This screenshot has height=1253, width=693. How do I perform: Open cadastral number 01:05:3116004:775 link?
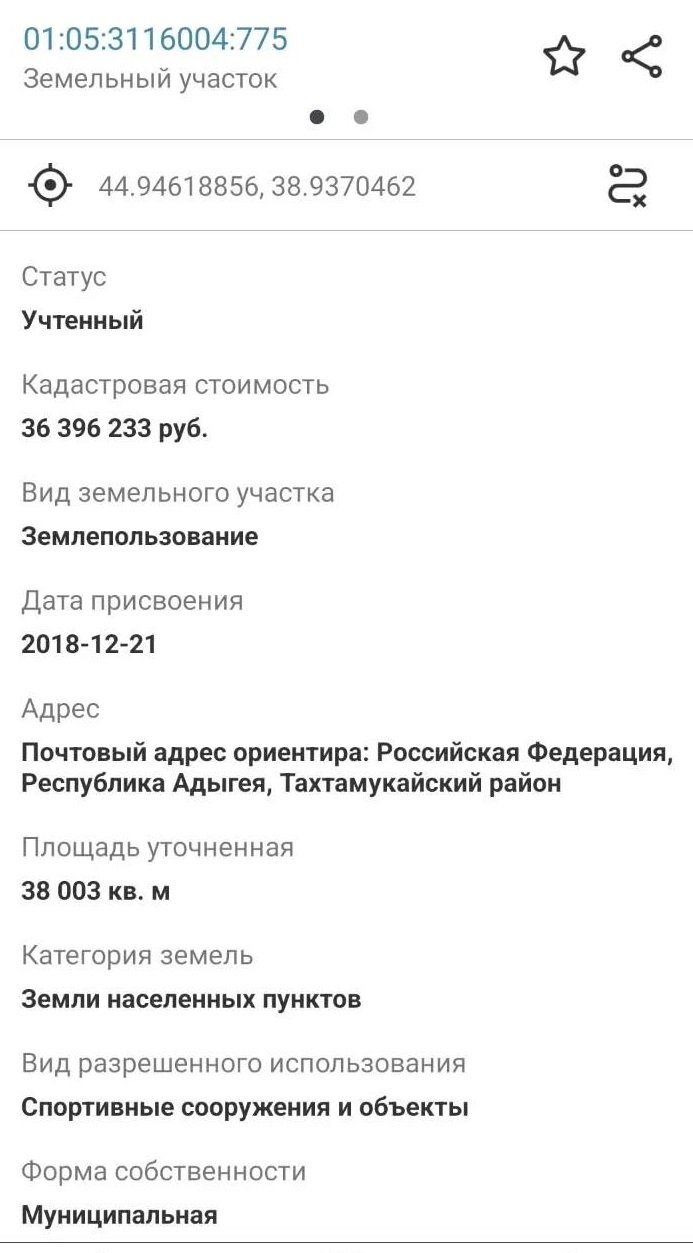(x=155, y=39)
